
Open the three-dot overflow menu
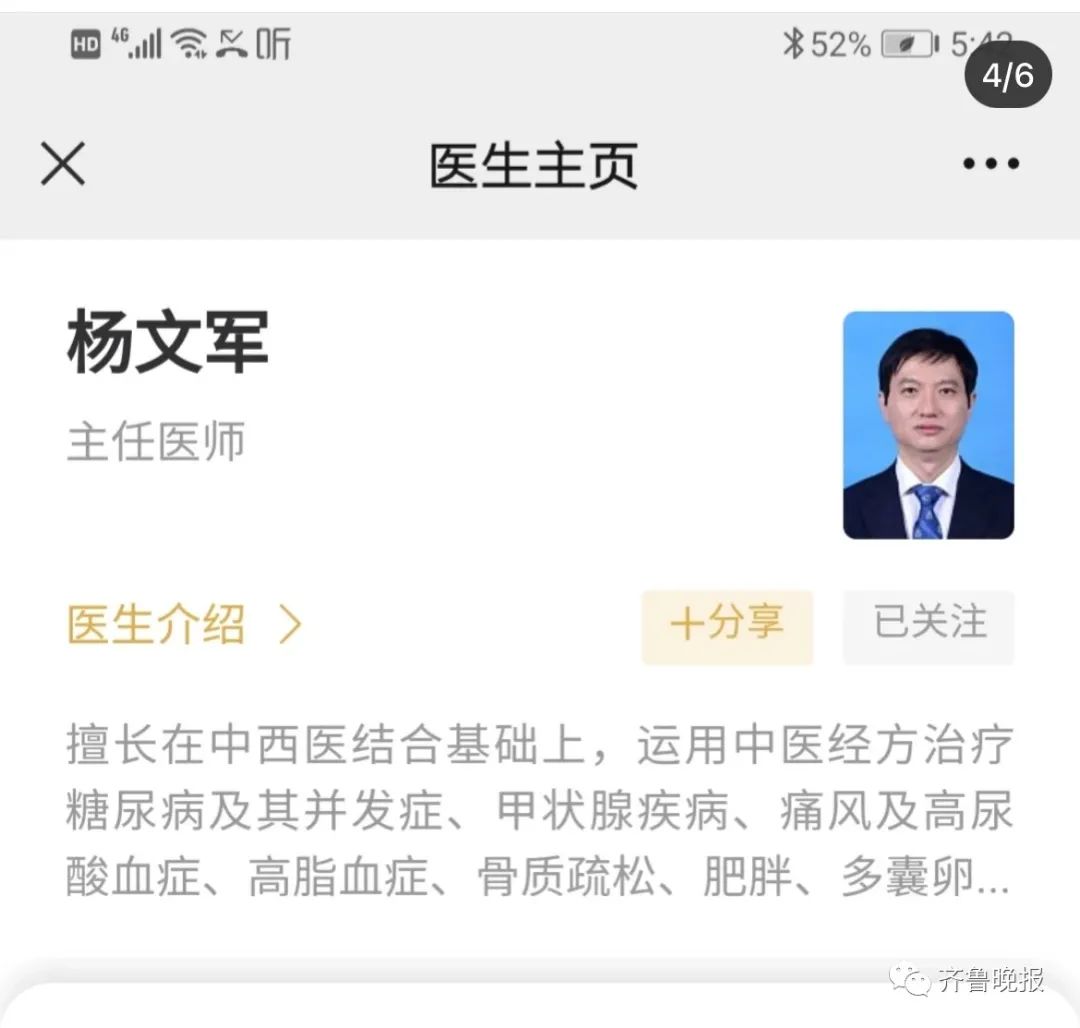coord(990,164)
